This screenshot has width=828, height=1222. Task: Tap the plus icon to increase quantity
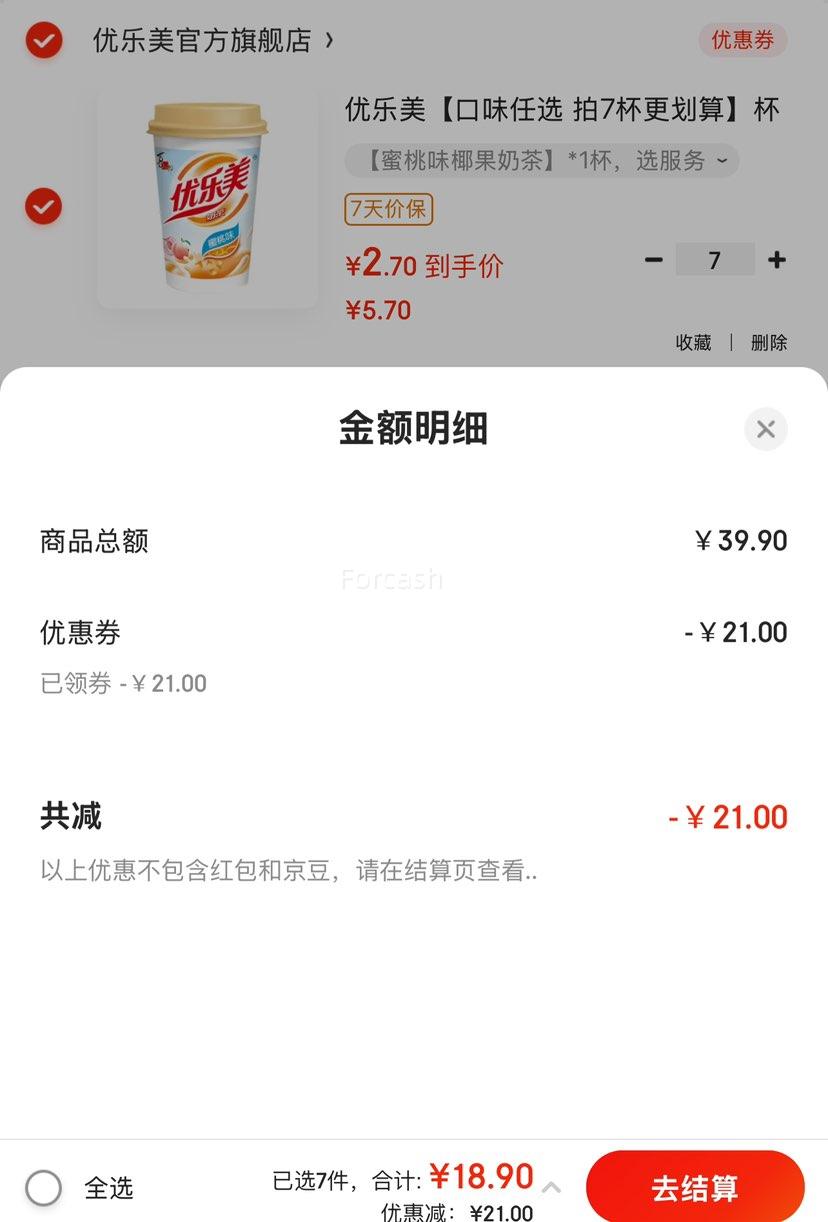click(776, 259)
